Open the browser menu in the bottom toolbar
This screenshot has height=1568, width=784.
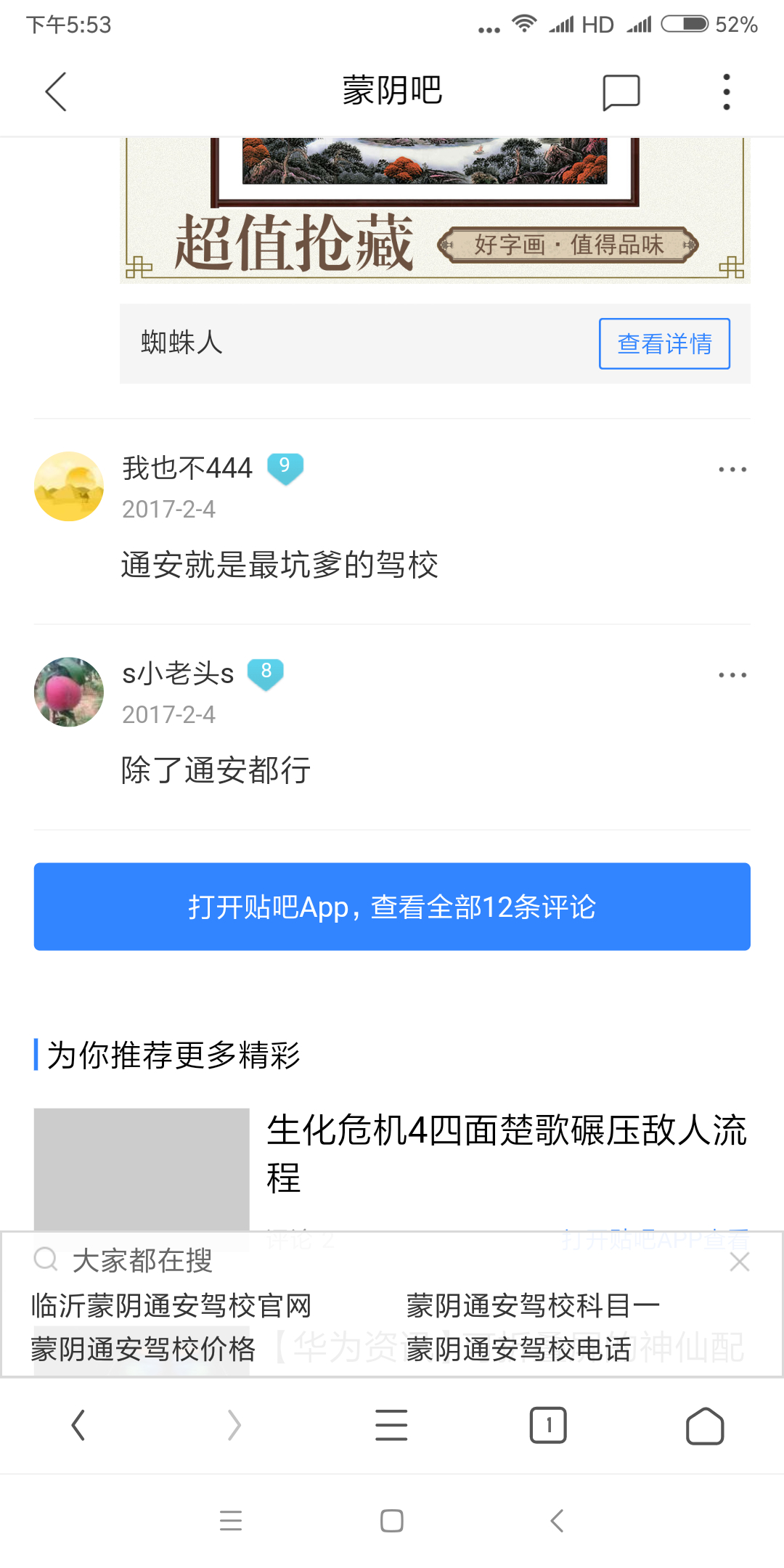(391, 1425)
